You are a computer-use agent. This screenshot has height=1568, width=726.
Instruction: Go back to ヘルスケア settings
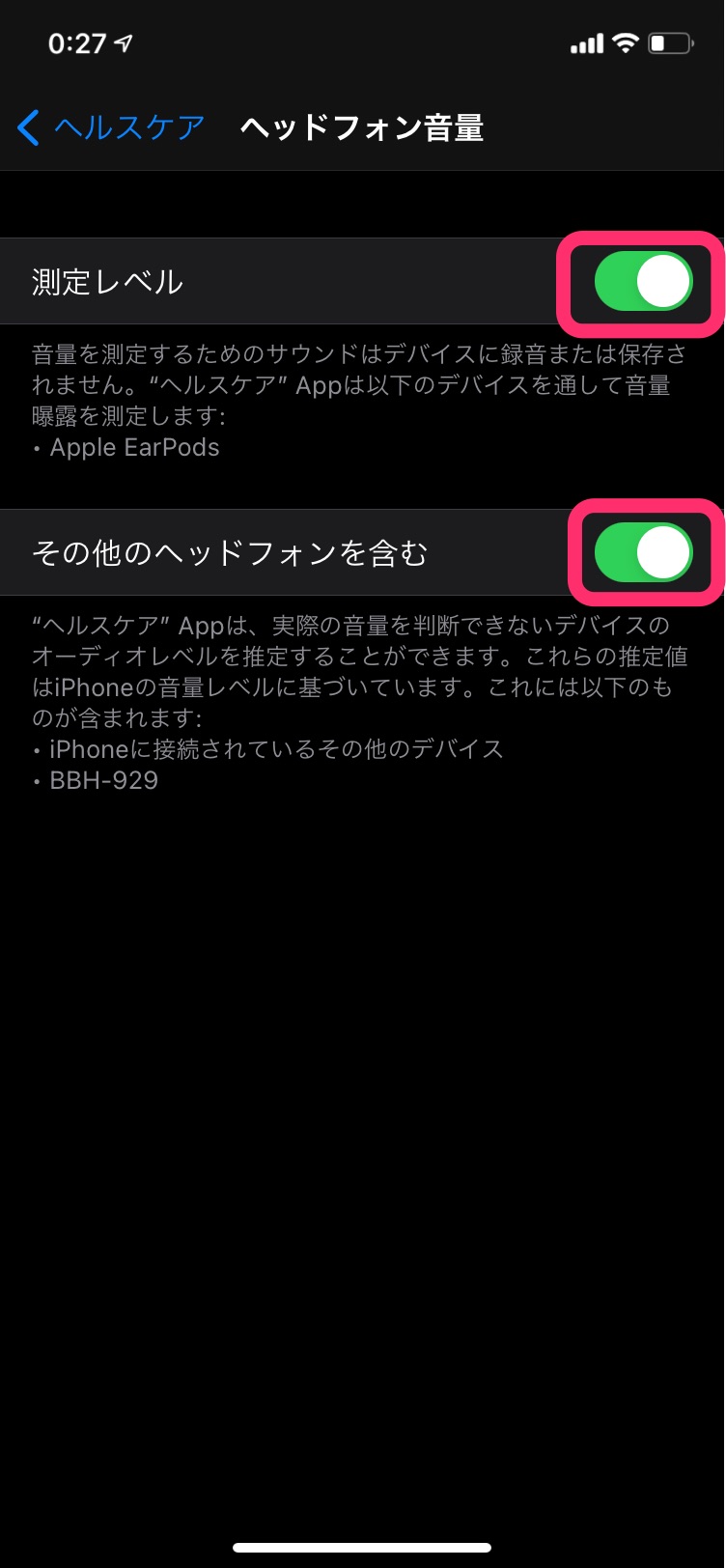click(x=111, y=128)
